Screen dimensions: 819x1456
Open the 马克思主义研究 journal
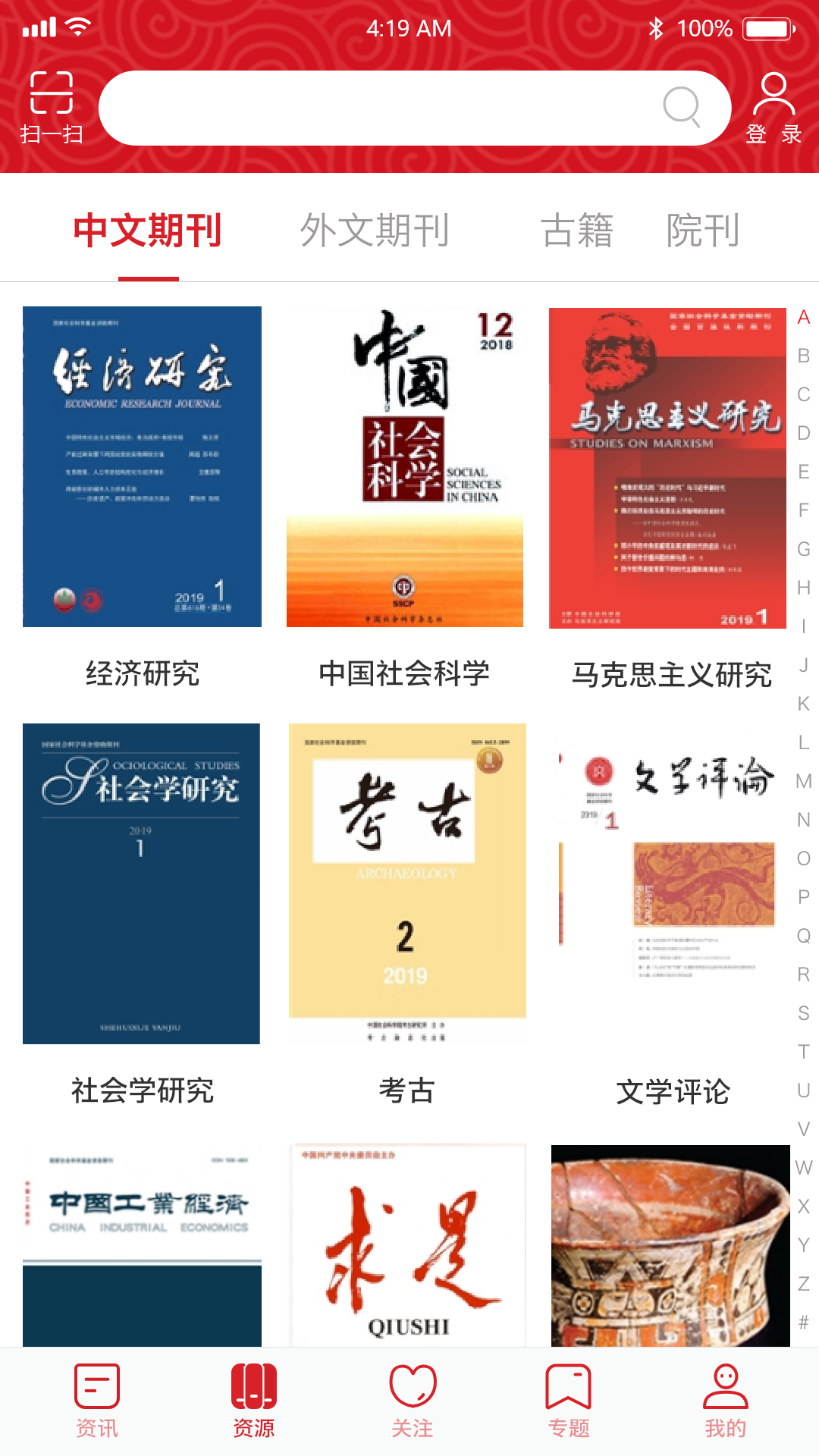[667, 468]
